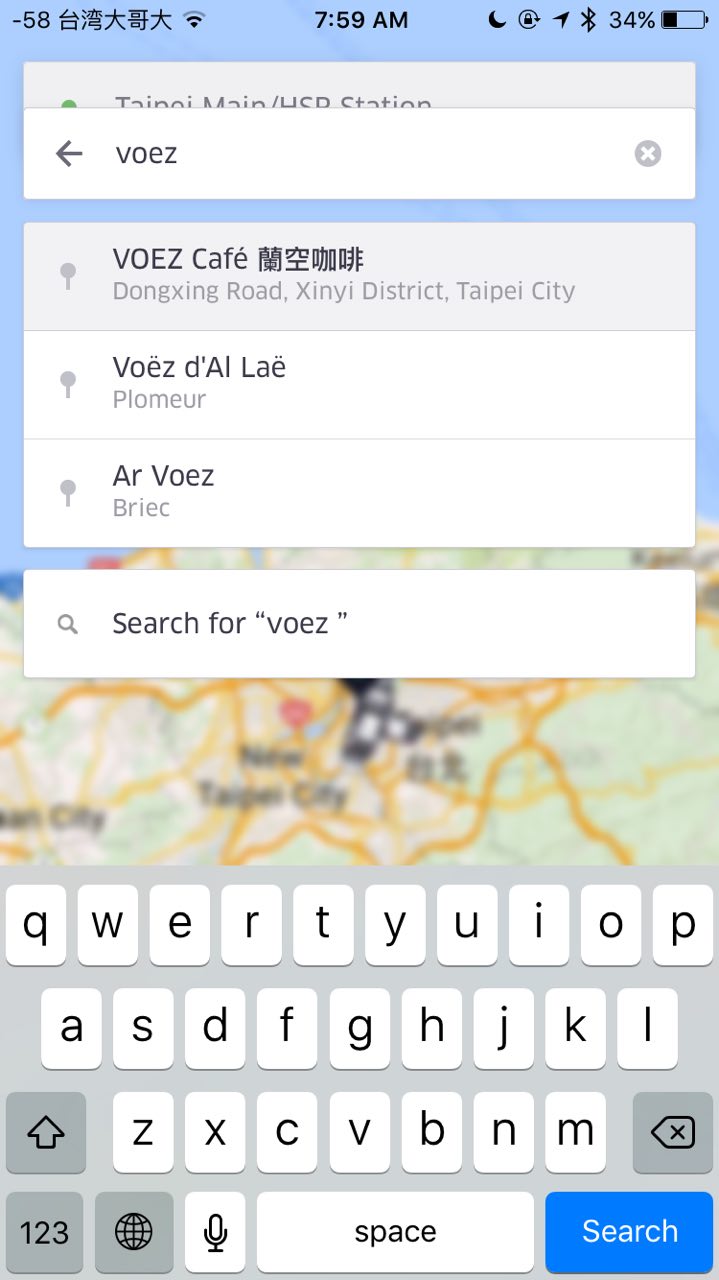
Task: Clear the search text with X
Action: coord(648,153)
